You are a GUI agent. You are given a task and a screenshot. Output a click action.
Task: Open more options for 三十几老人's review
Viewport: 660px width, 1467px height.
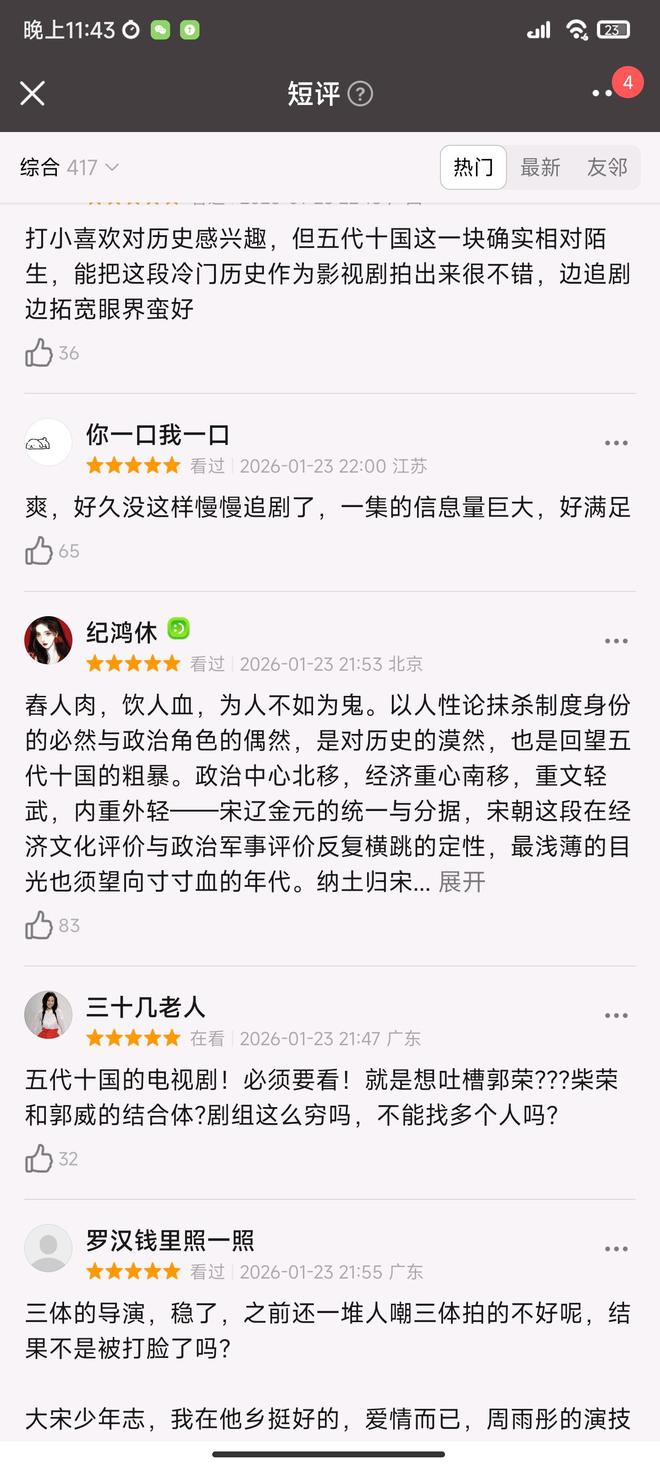tap(616, 1016)
